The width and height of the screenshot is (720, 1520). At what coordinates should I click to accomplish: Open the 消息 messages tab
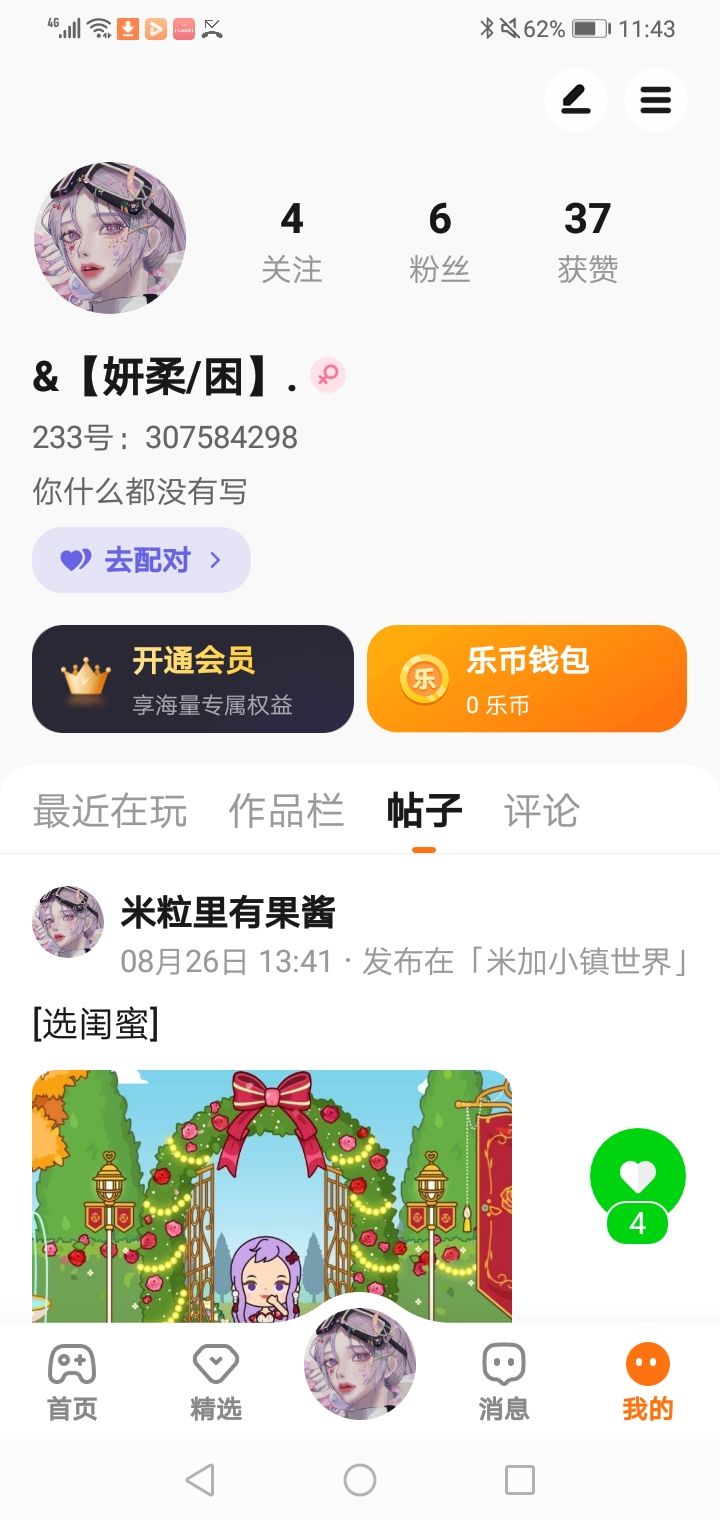point(504,1382)
